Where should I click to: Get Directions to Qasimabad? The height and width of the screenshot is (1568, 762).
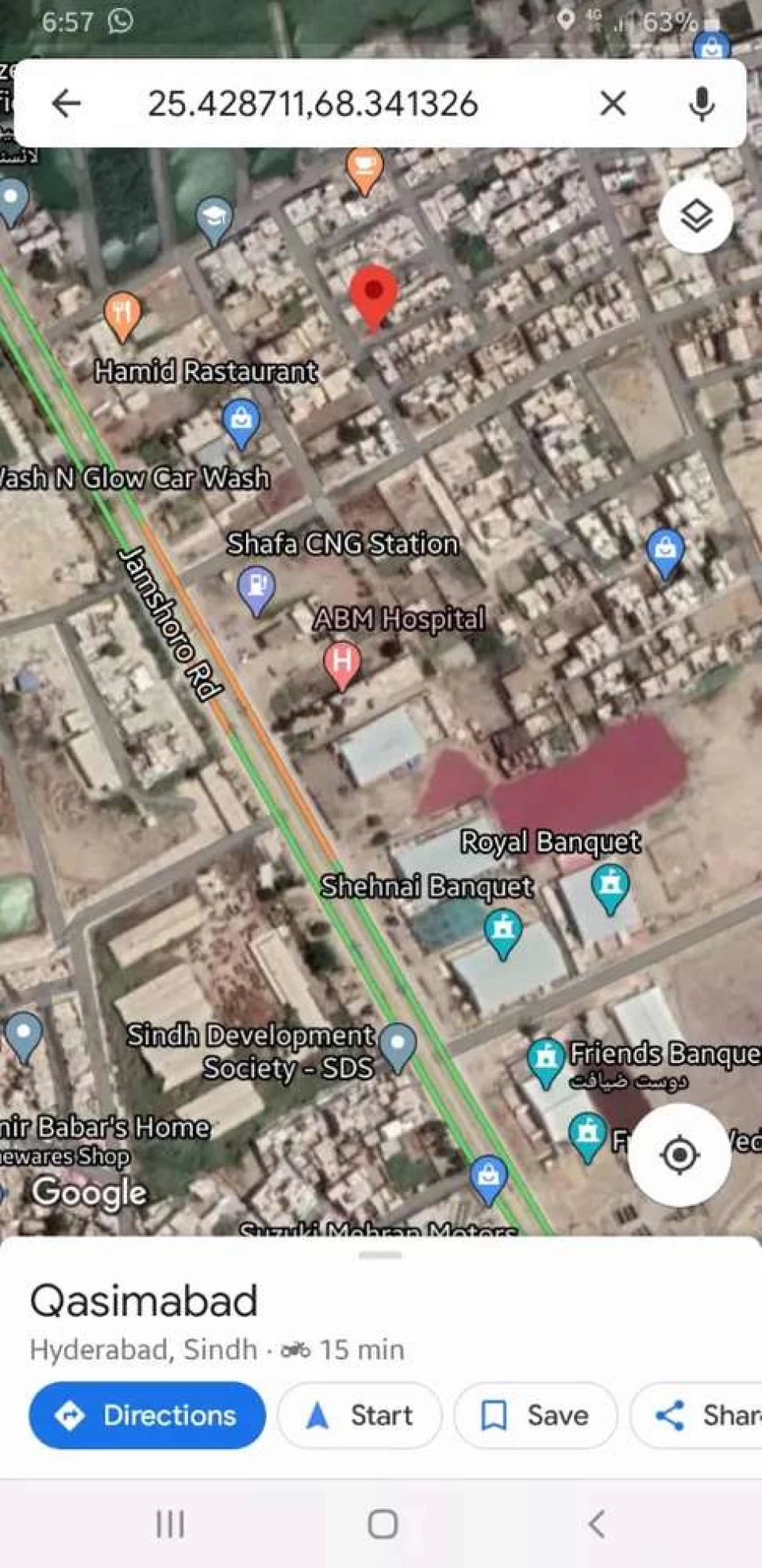click(x=148, y=1415)
